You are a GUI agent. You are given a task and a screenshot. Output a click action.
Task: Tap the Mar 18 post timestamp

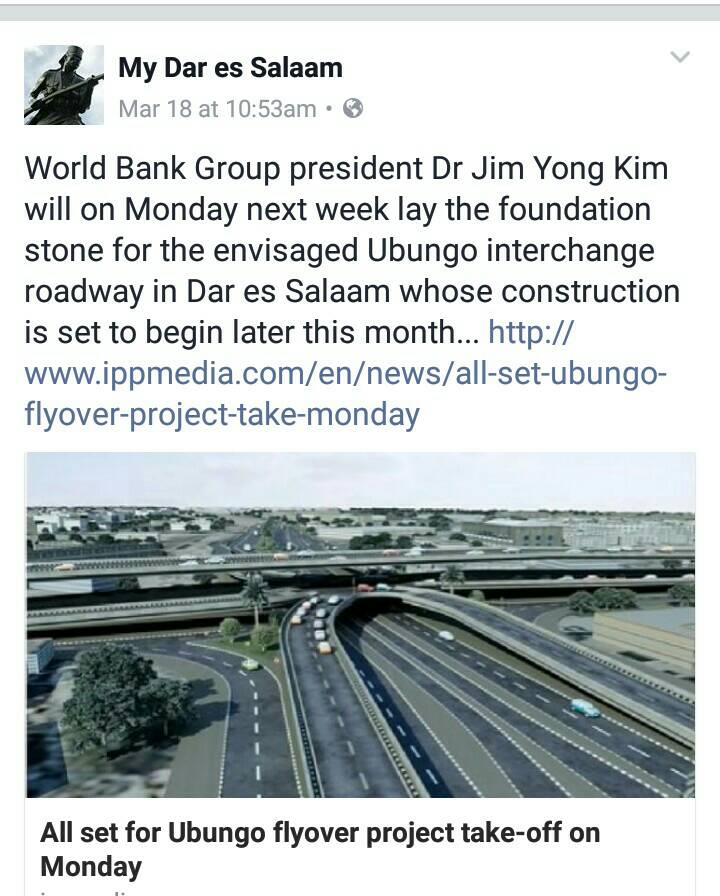tap(217, 109)
